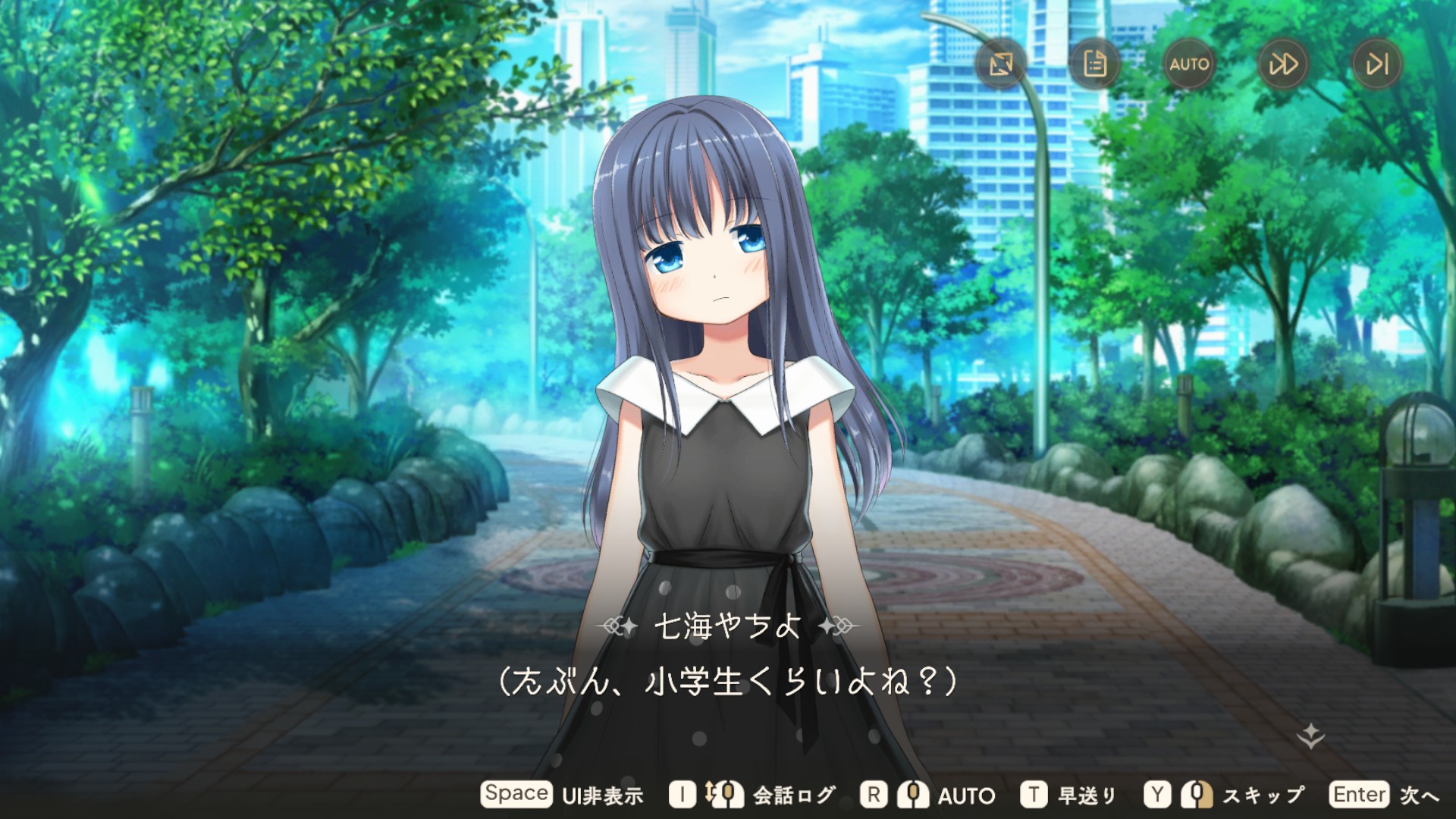
Task: Advance the dialogue with the sparkle indicator
Action: tap(1310, 736)
